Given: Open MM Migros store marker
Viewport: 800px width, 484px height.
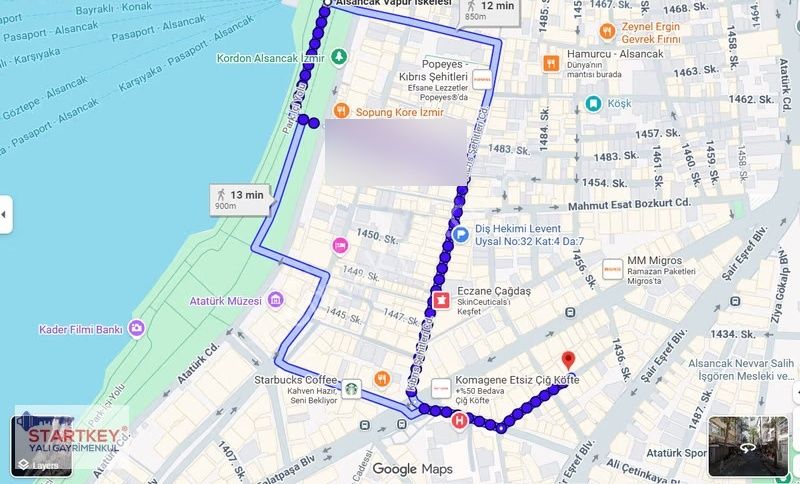Looking at the screenshot, I should (x=613, y=268).
